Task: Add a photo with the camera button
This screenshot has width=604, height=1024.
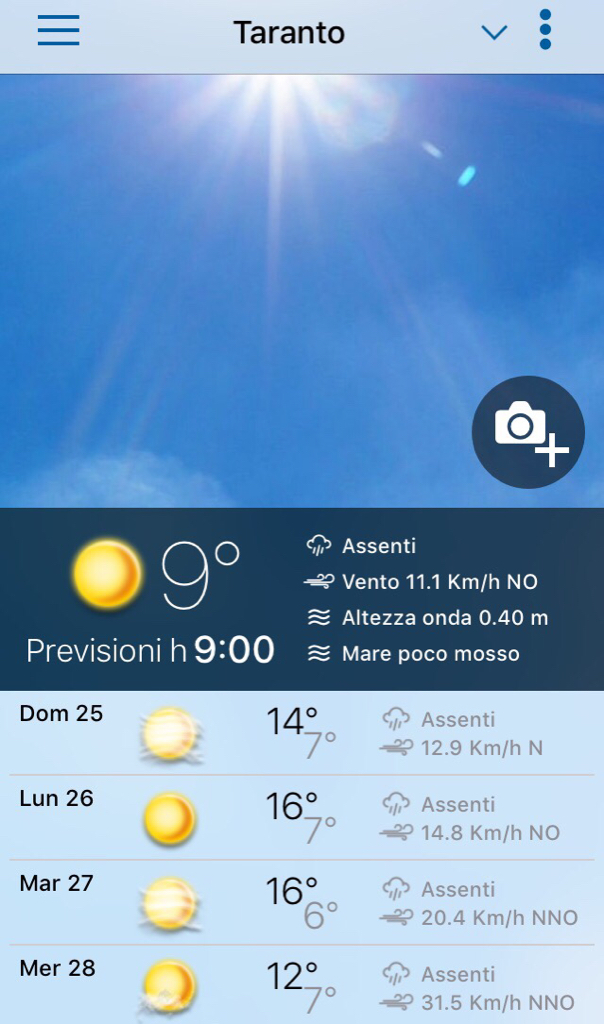Action: [528, 432]
